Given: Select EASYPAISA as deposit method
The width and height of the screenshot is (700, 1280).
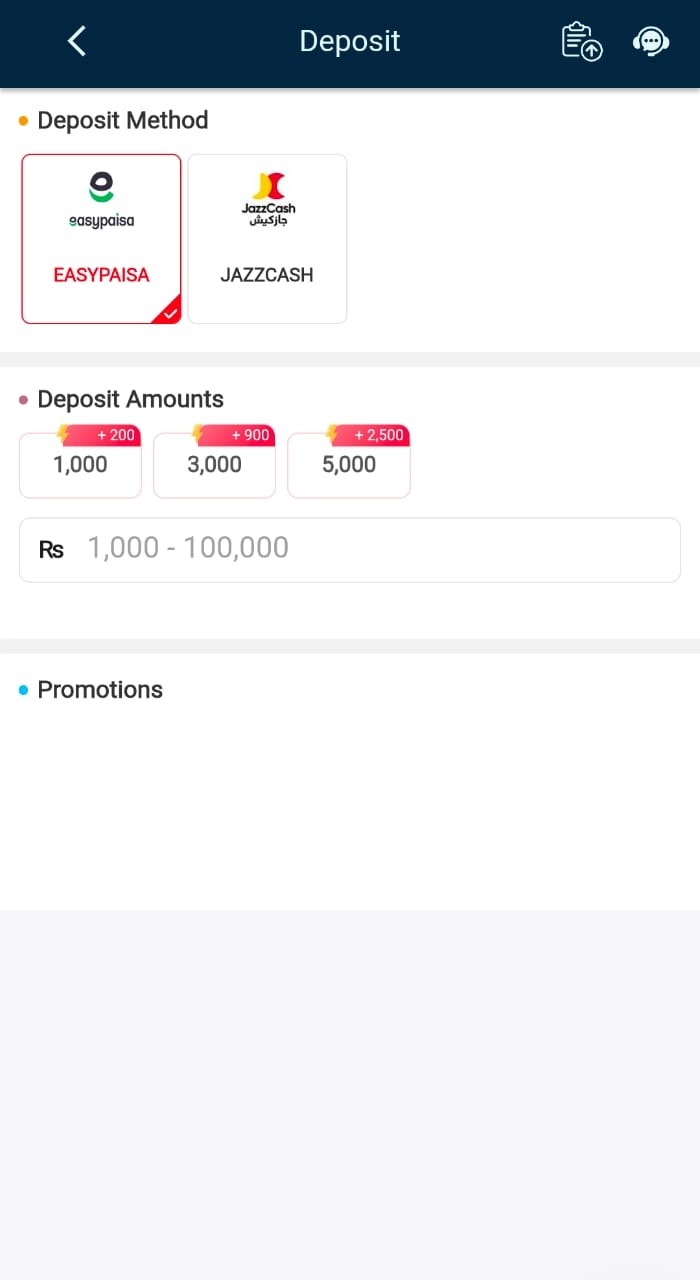Looking at the screenshot, I should click(101, 239).
